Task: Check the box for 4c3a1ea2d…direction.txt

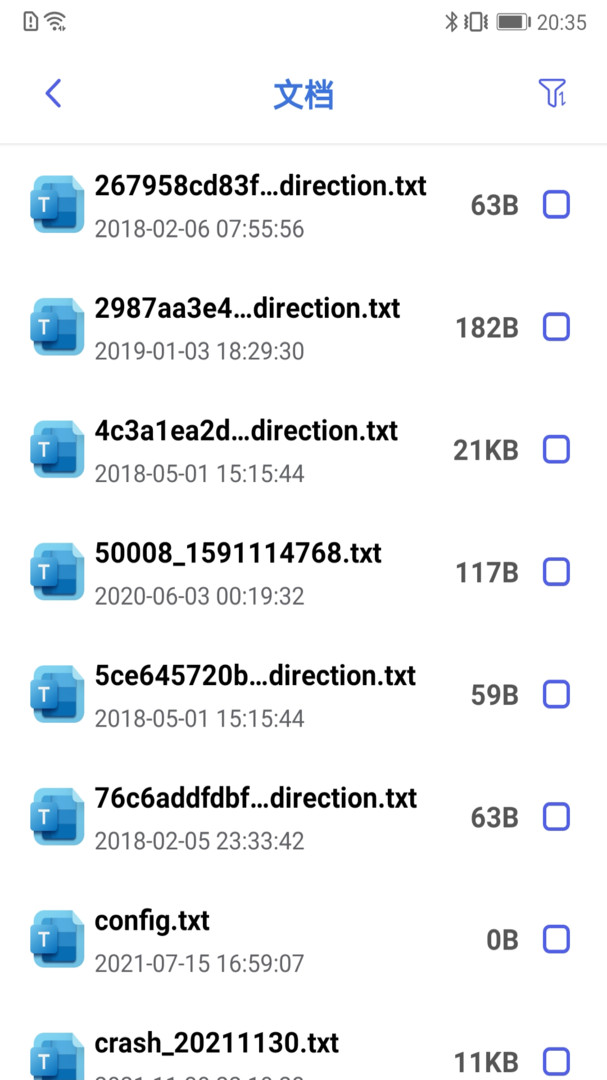Action: click(556, 450)
